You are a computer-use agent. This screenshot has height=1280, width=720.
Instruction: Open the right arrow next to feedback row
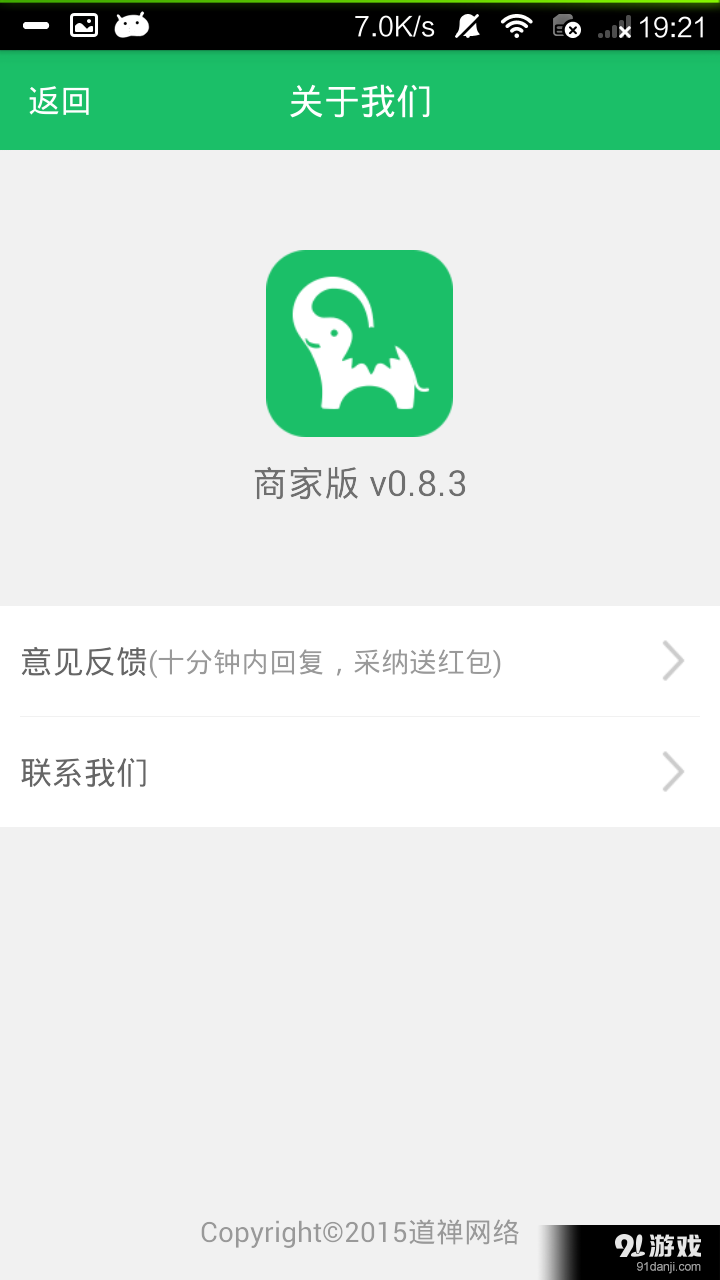coord(674,661)
